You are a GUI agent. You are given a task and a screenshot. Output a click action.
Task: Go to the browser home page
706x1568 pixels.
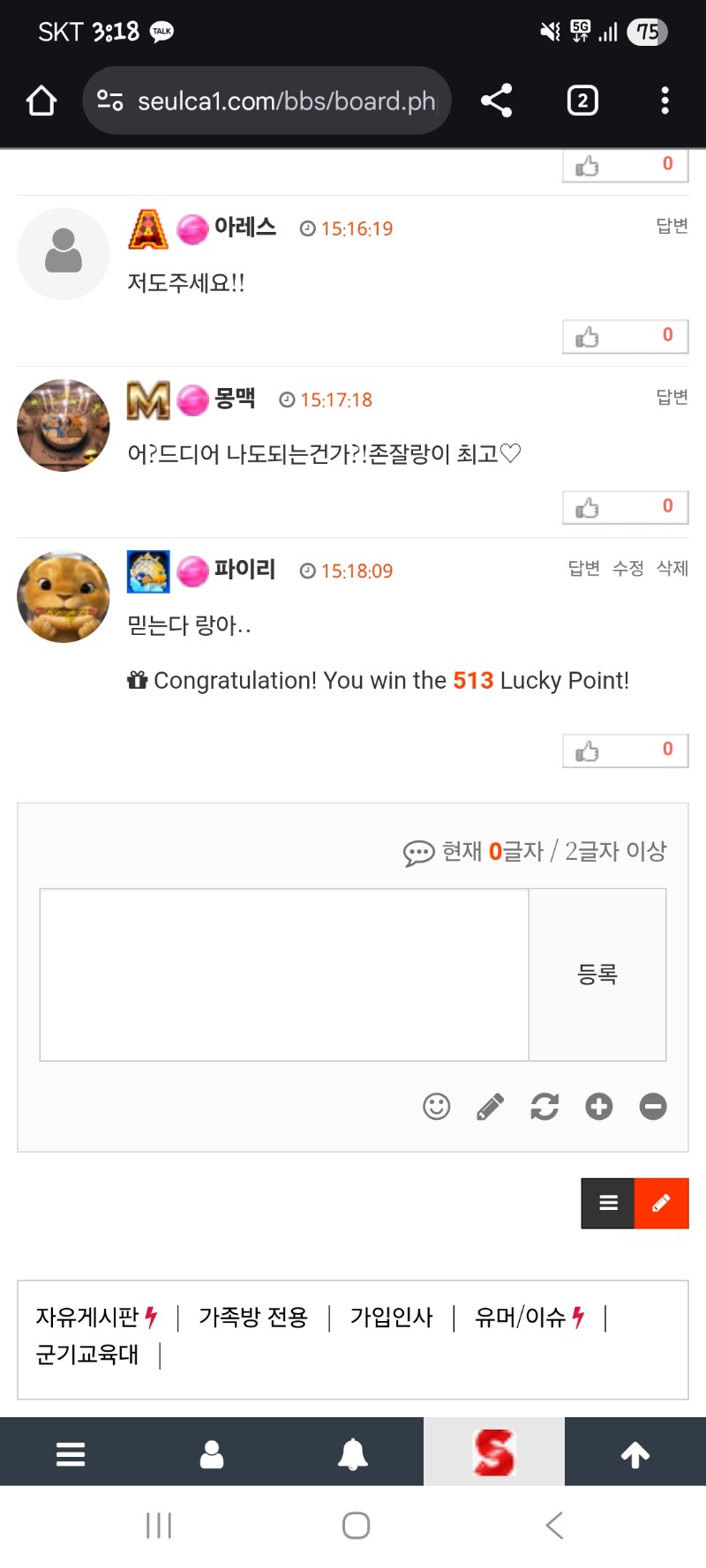point(41,101)
